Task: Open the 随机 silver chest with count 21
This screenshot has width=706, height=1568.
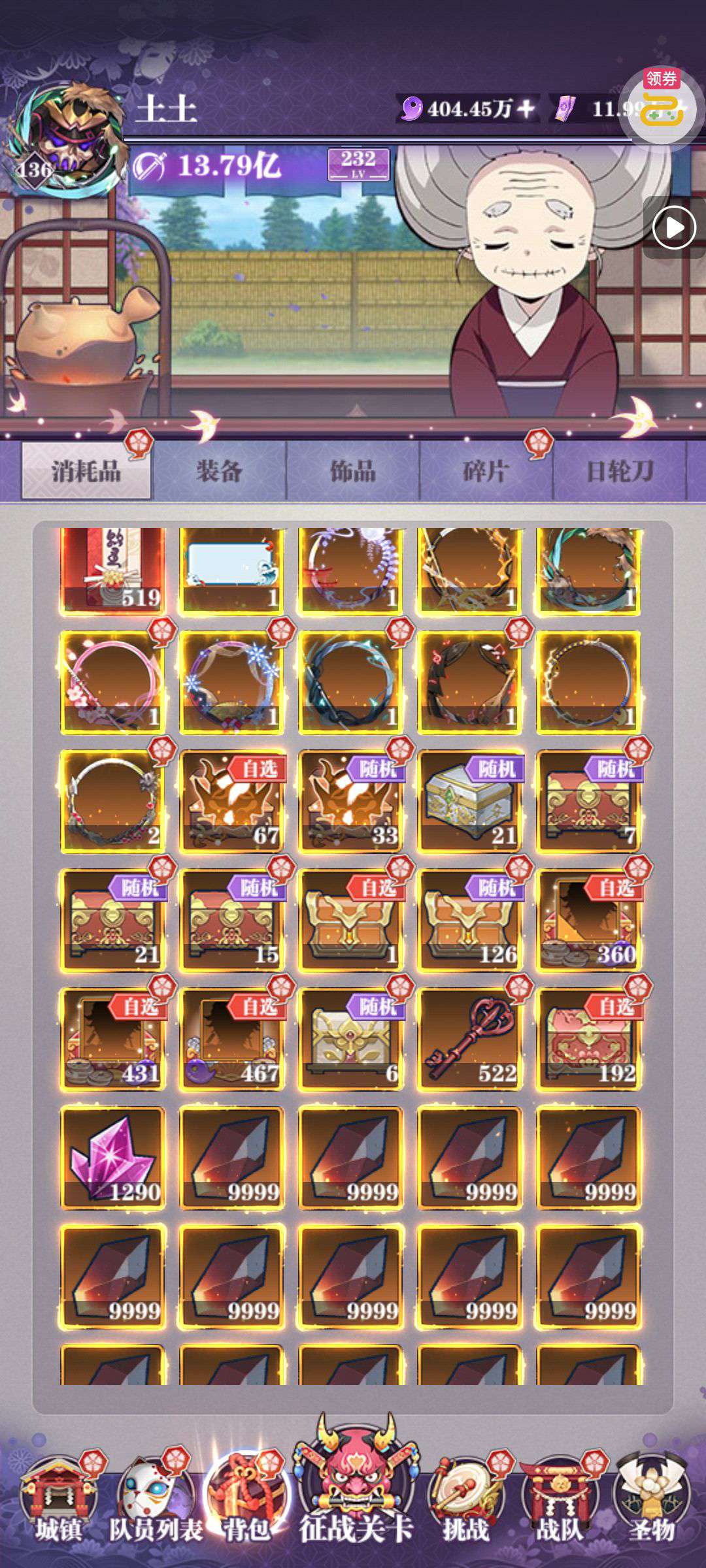Action: point(470,801)
